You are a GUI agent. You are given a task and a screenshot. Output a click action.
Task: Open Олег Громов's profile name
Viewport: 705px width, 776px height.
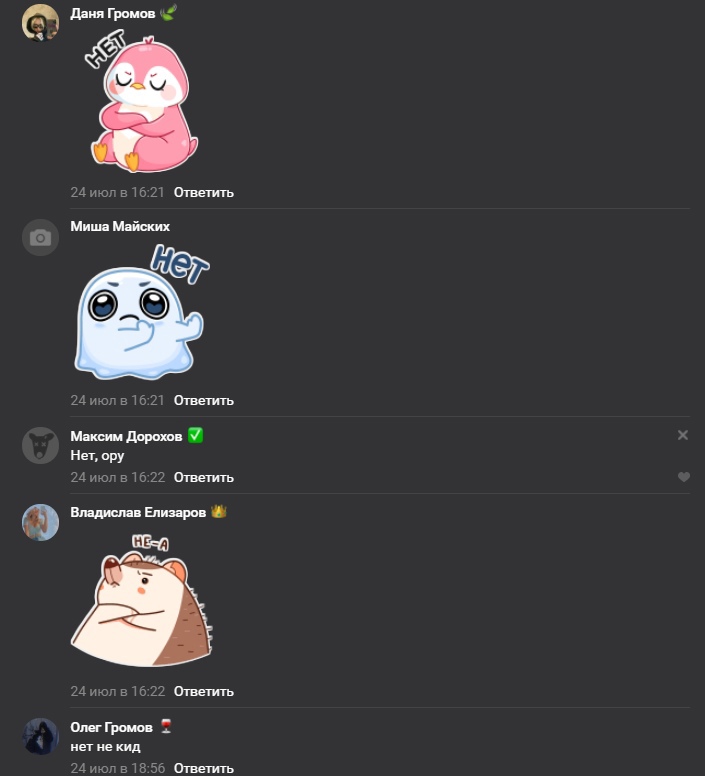point(111,727)
